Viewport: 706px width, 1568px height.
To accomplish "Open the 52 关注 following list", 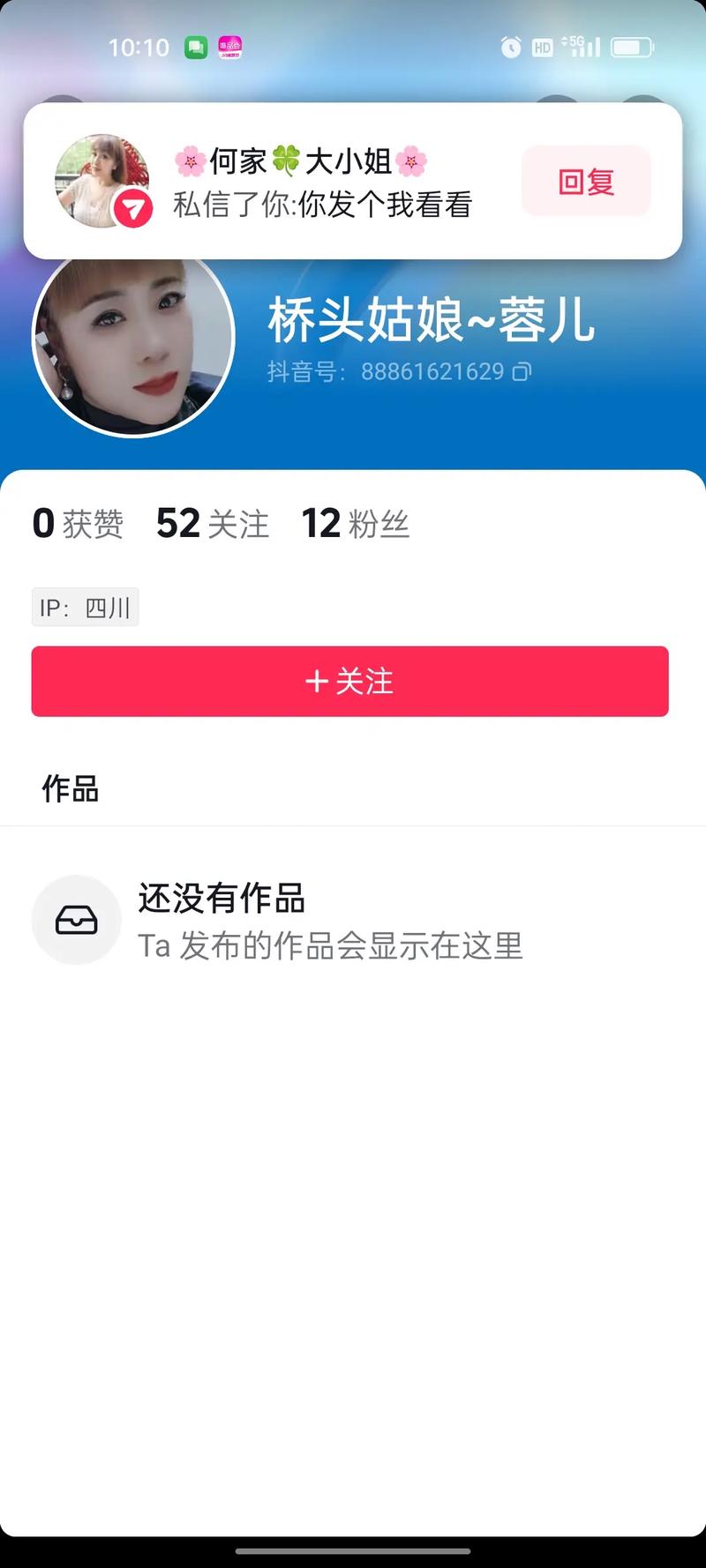I will (x=212, y=523).
